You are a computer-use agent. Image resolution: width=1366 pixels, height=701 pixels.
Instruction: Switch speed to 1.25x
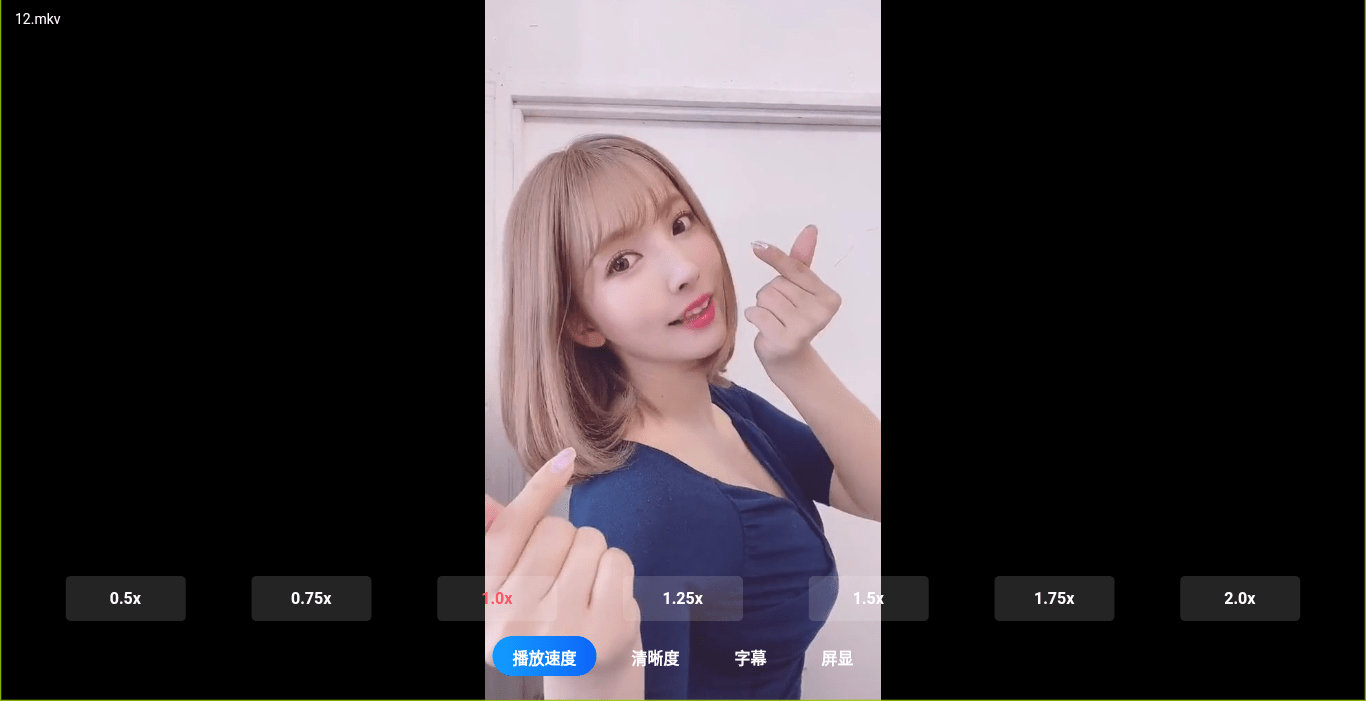point(683,598)
